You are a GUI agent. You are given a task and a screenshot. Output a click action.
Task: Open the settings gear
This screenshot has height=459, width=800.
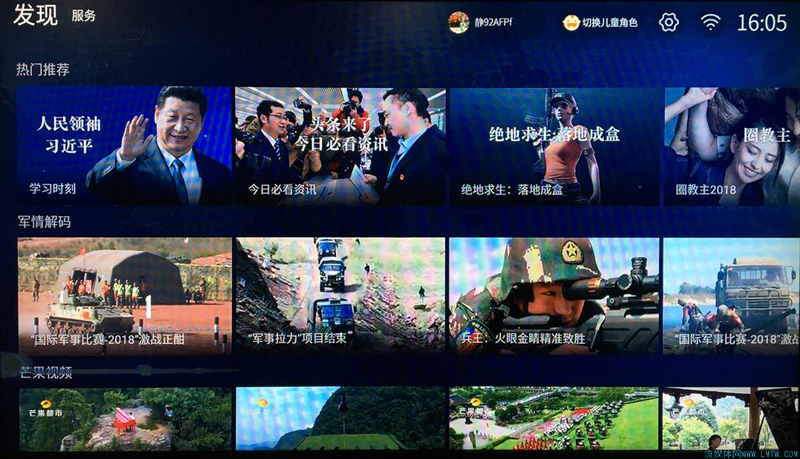[669, 22]
